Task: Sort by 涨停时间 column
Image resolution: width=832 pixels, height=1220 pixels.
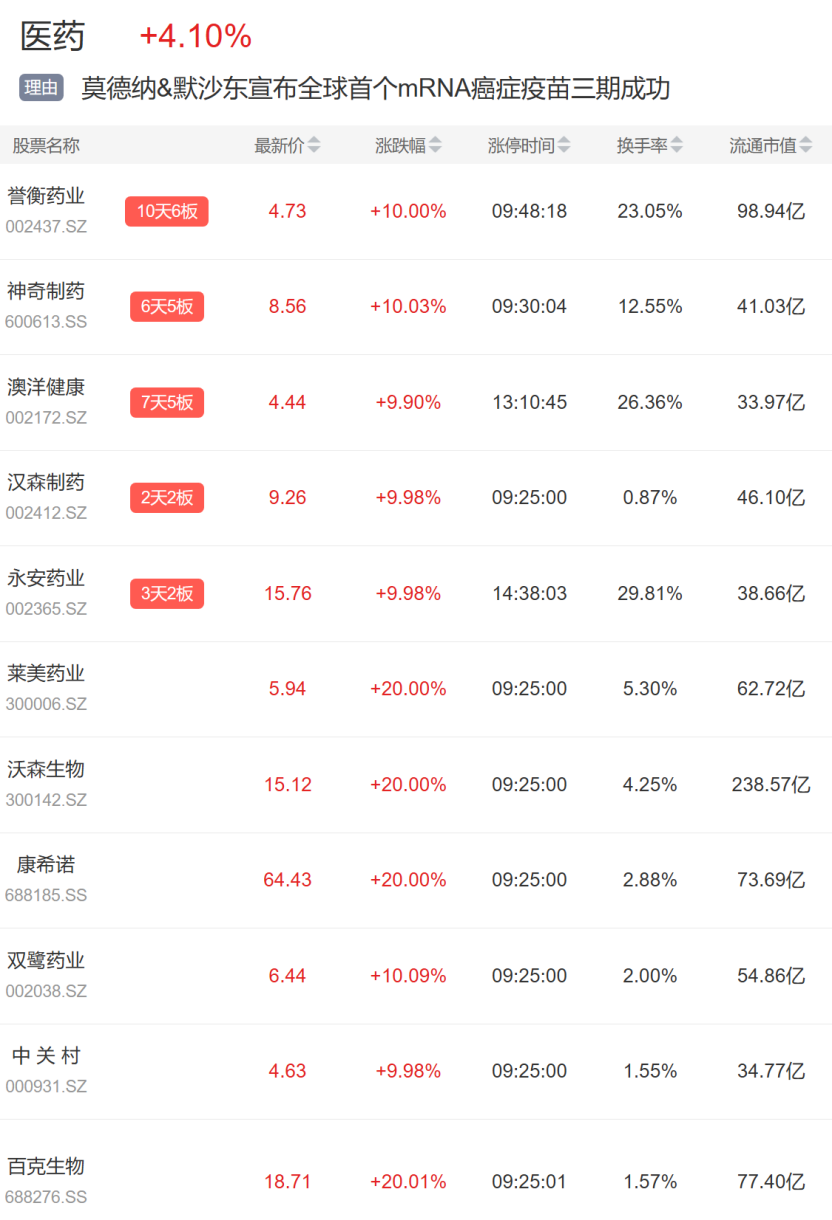Action: click(x=529, y=145)
